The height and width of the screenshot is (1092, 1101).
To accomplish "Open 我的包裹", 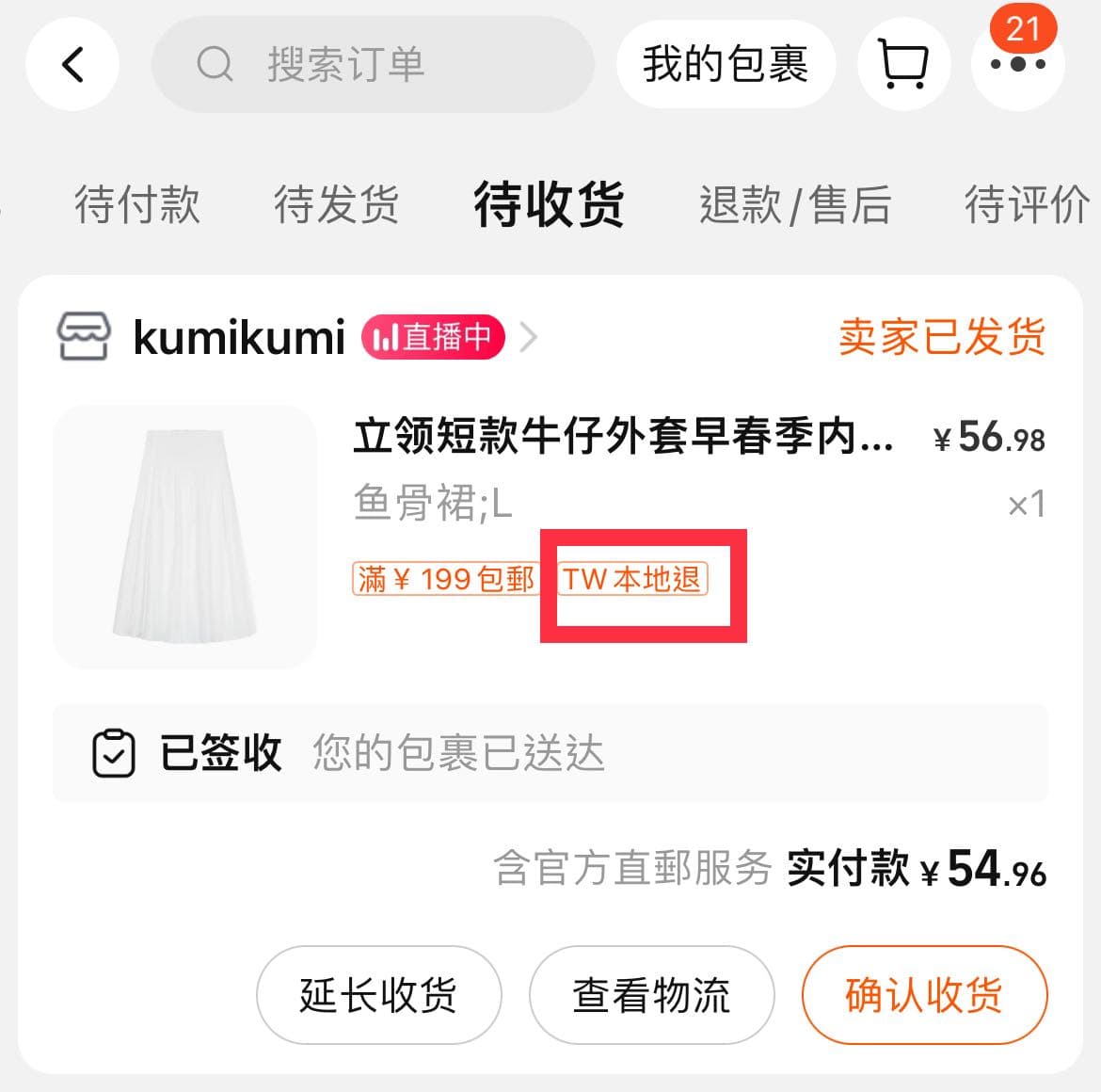I will coord(725,65).
